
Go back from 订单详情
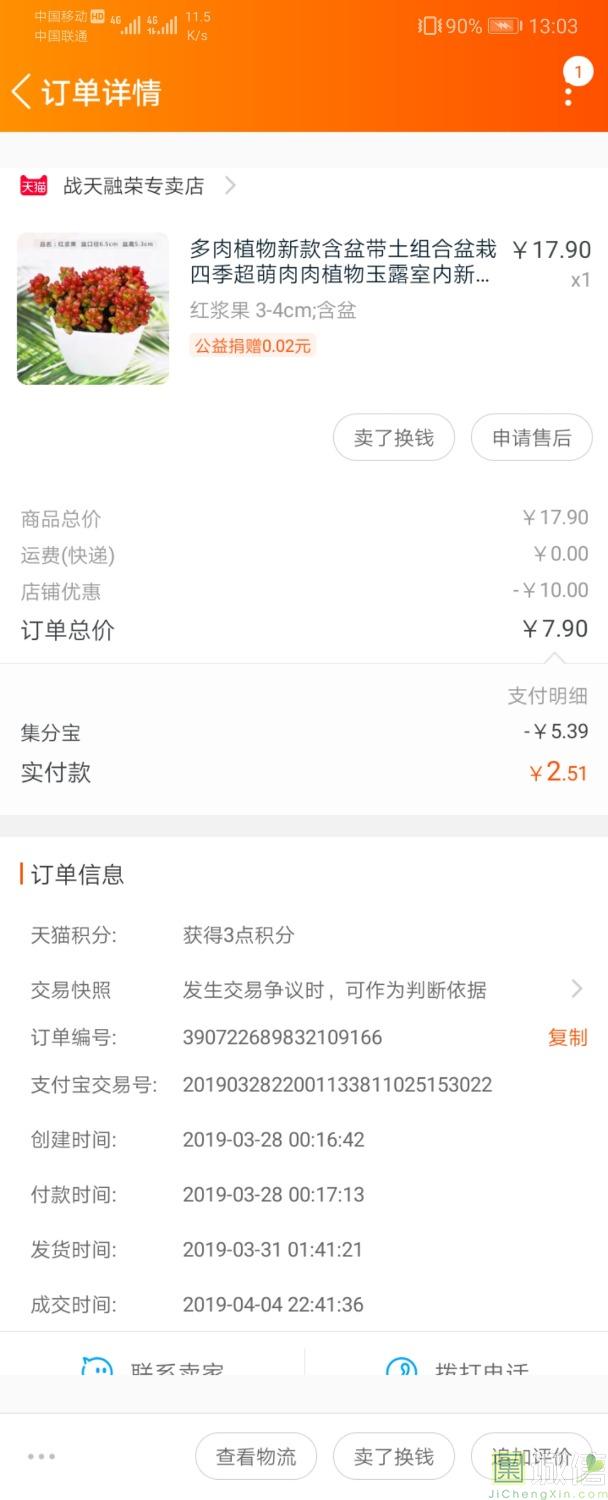22,92
